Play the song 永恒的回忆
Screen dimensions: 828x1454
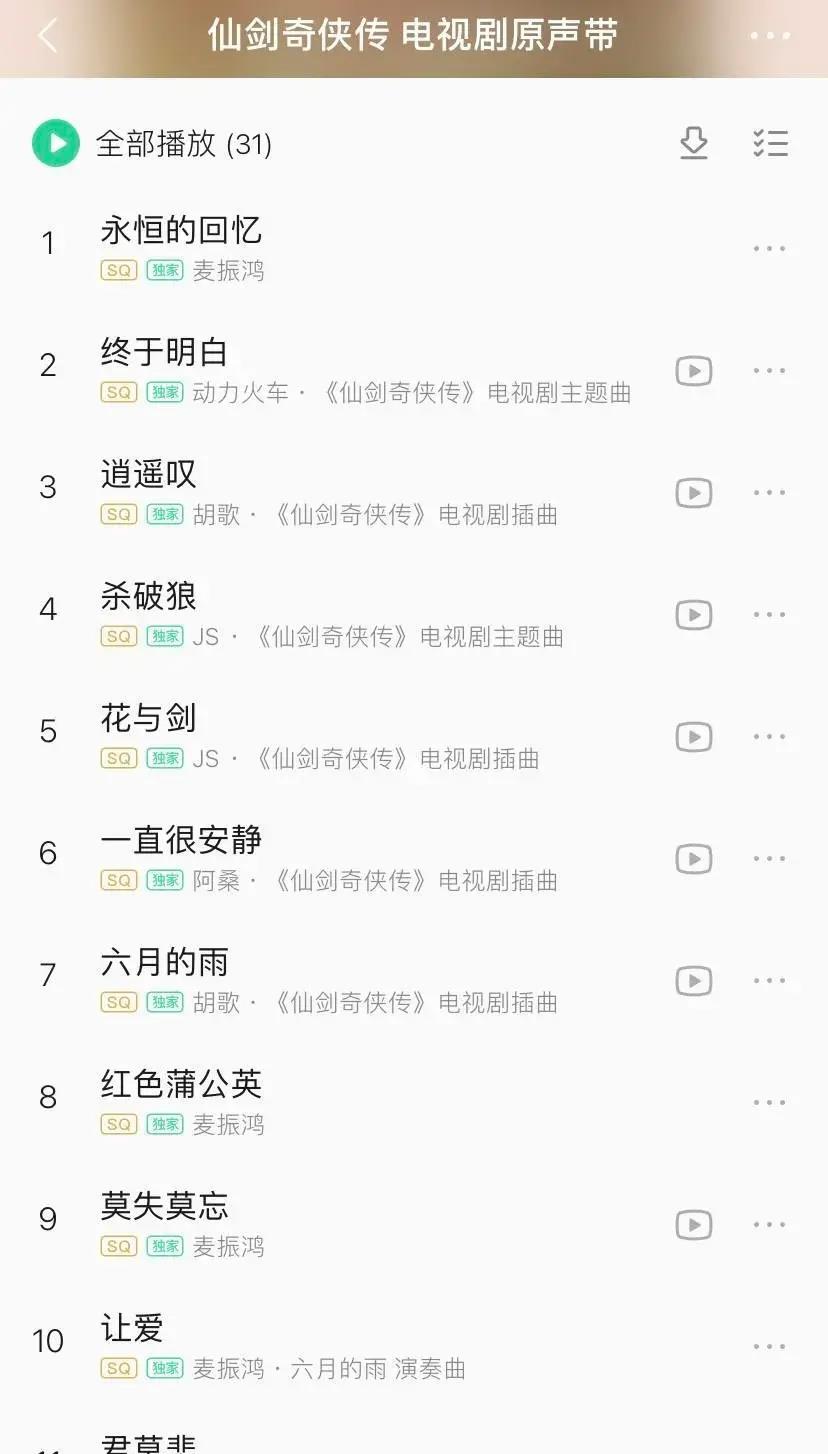pyautogui.click(x=181, y=231)
